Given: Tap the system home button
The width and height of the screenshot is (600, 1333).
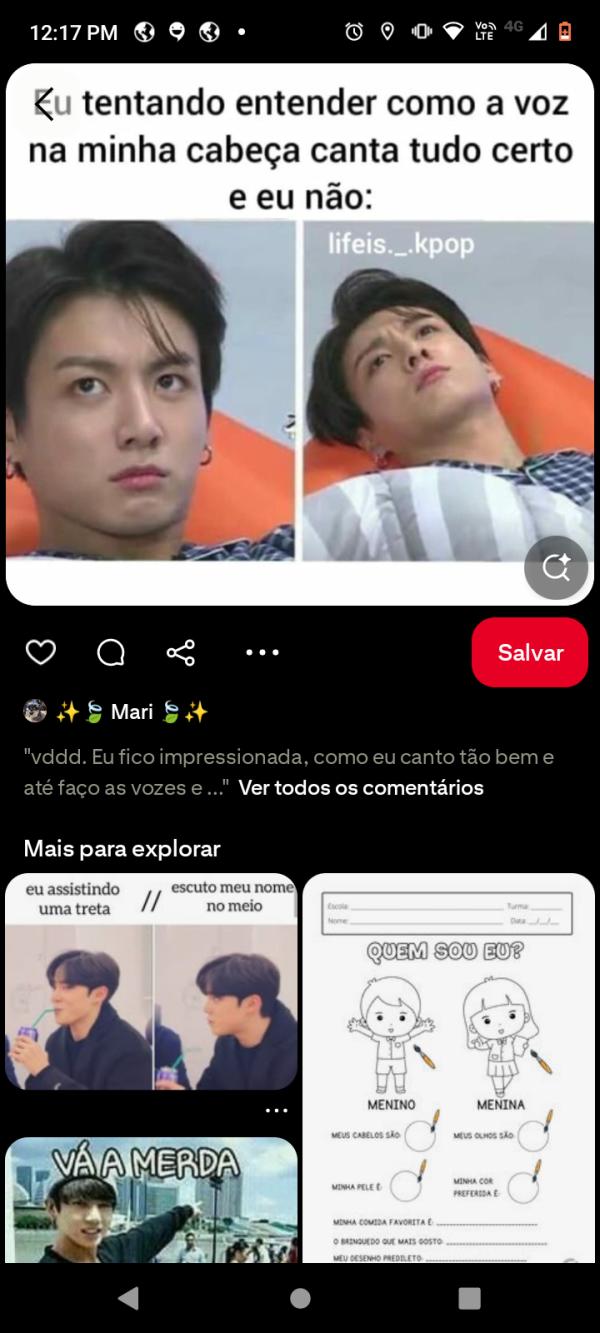Looking at the screenshot, I should coord(300,1298).
